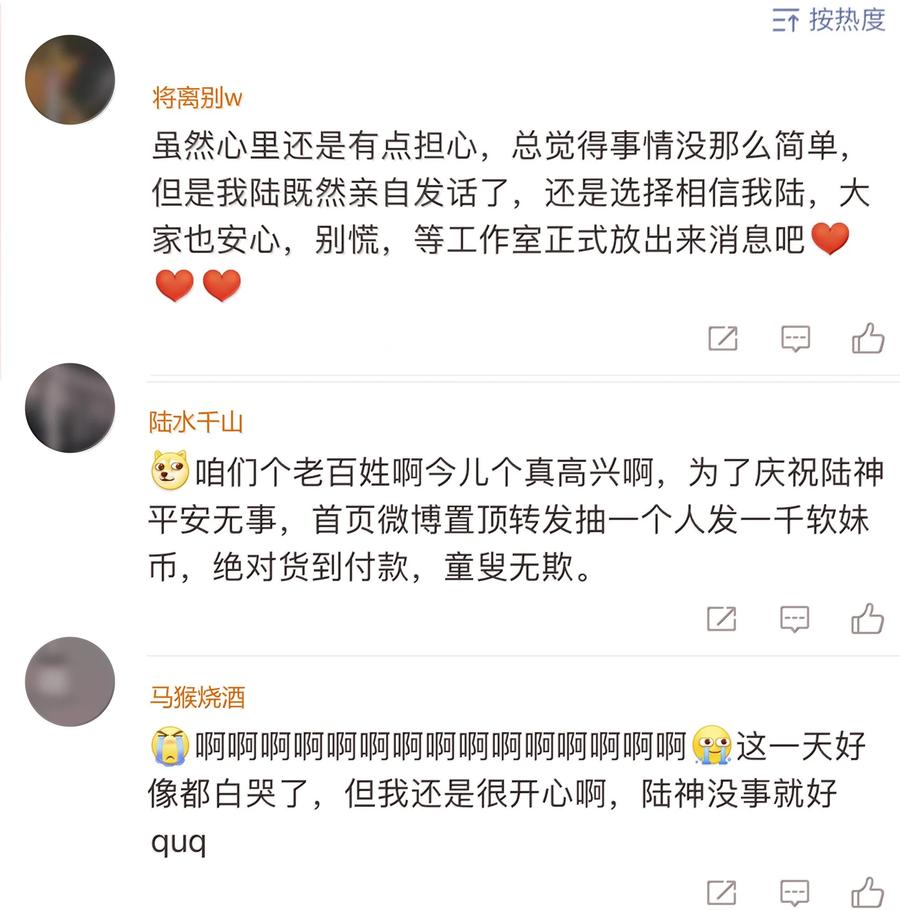The image size is (900, 910).
Task: Reply to 将离别w's comment
Action: pos(795,339)
